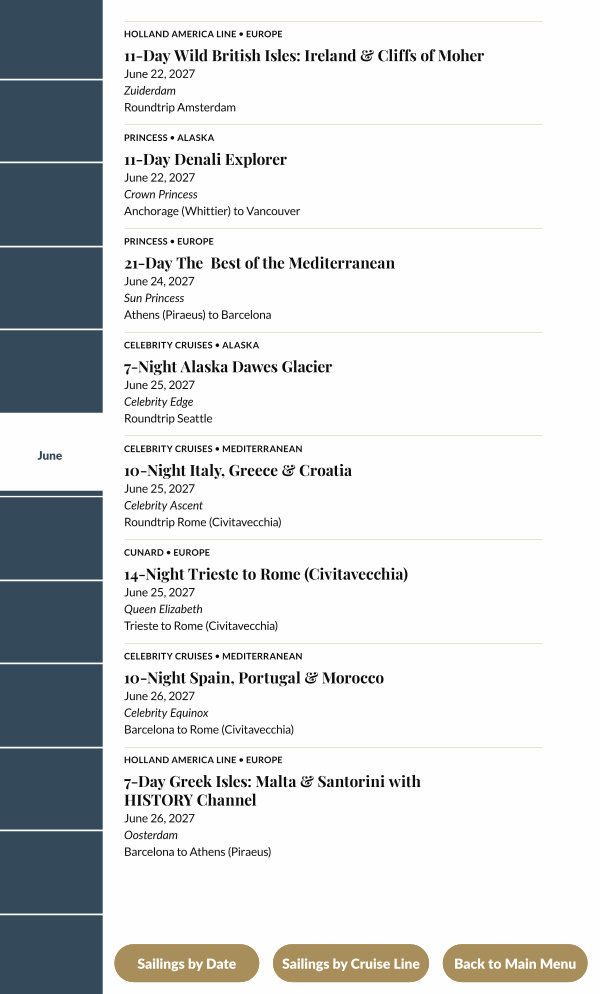Select 7-Night Alaska Dawes Glacier cruise
The width and height of the screenshot is (600, 994).
click(228, 367)
